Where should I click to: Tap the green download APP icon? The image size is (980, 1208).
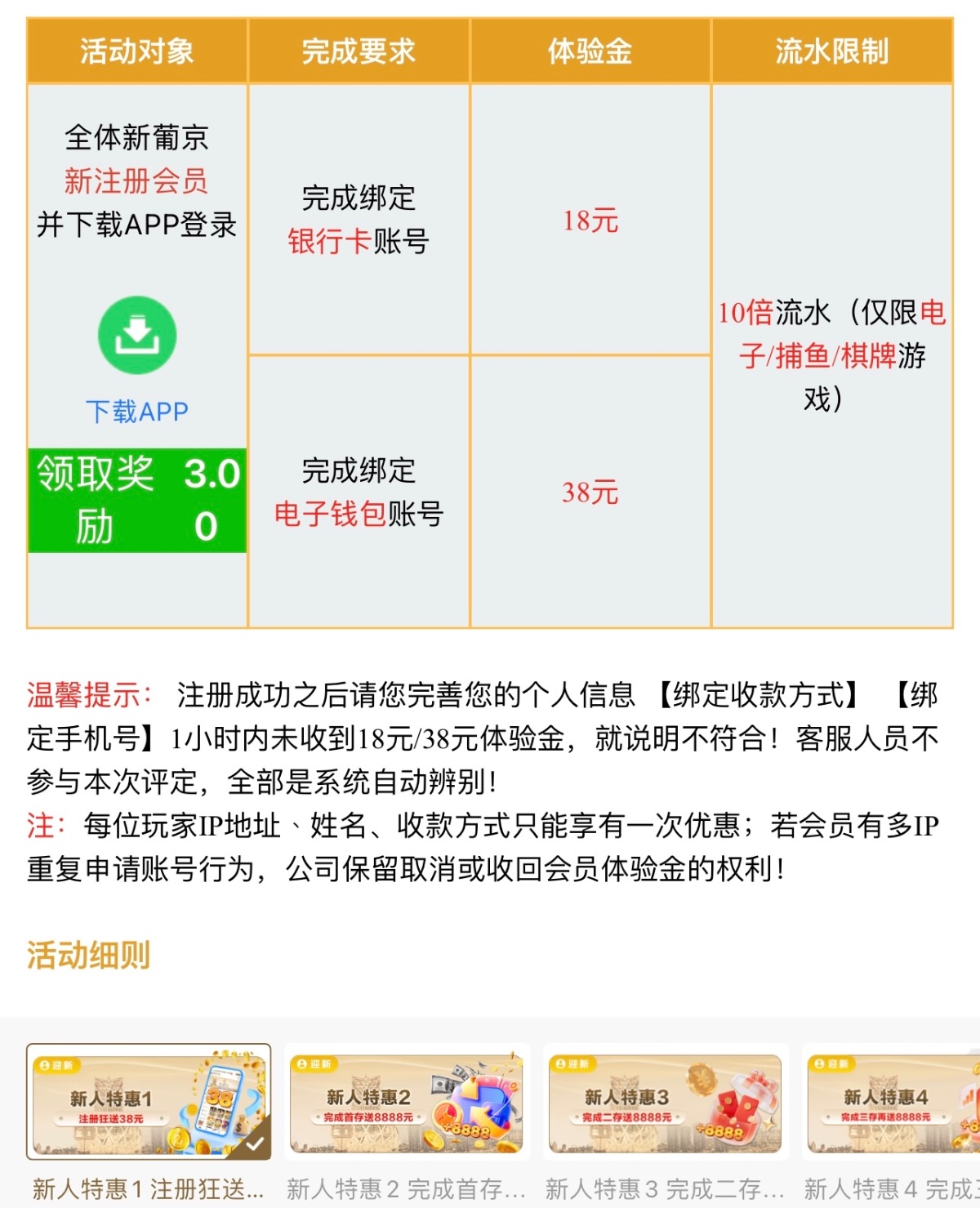137,336
